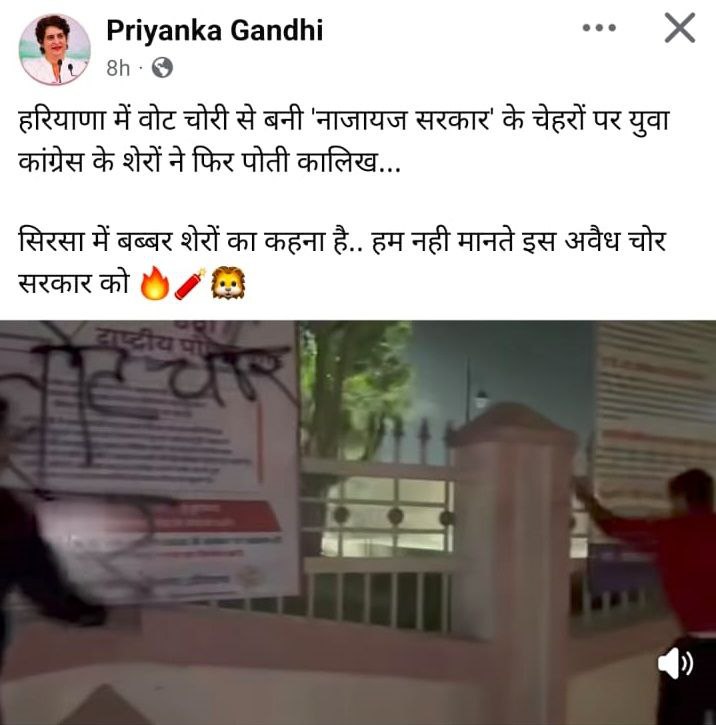
Task: Dismiss this post with the X
Action: (680, 29)
